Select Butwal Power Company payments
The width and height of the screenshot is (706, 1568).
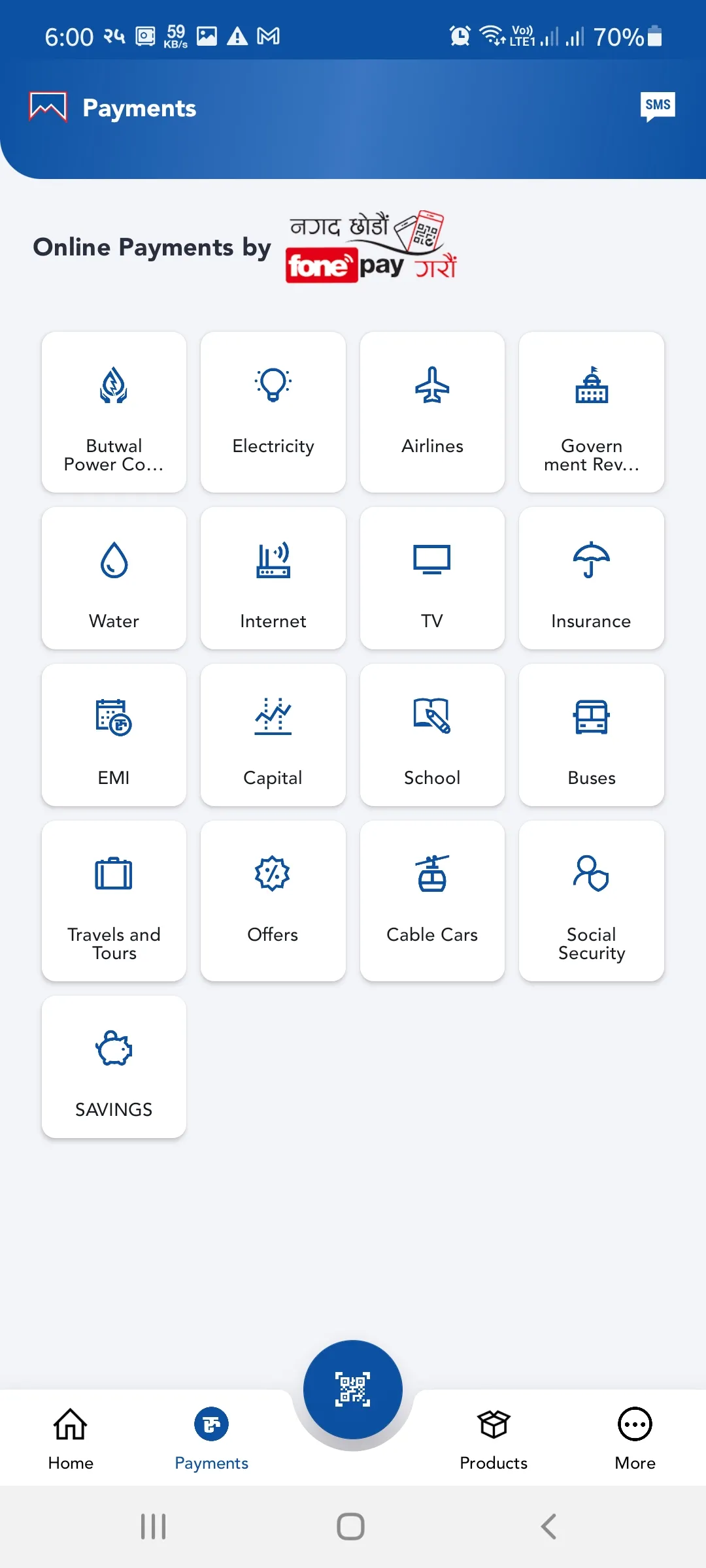tap(114, 412)
